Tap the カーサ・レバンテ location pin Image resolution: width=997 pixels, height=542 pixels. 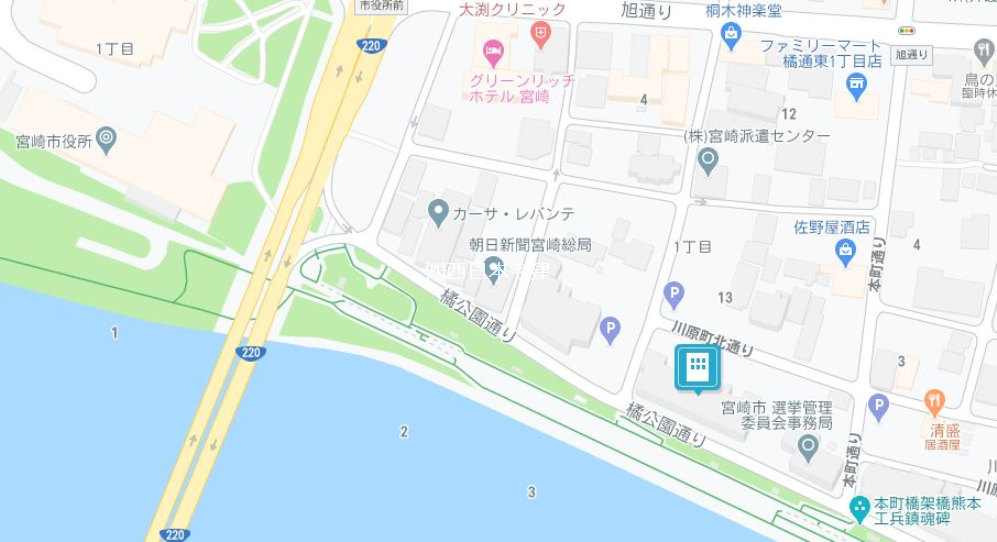437,212
